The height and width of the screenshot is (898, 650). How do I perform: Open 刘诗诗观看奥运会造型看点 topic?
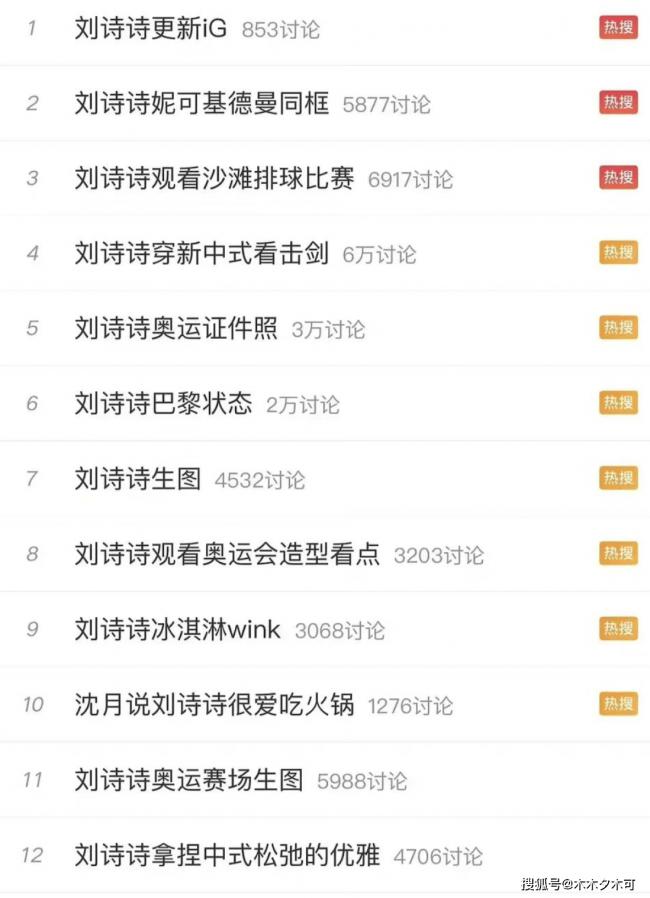227,553
